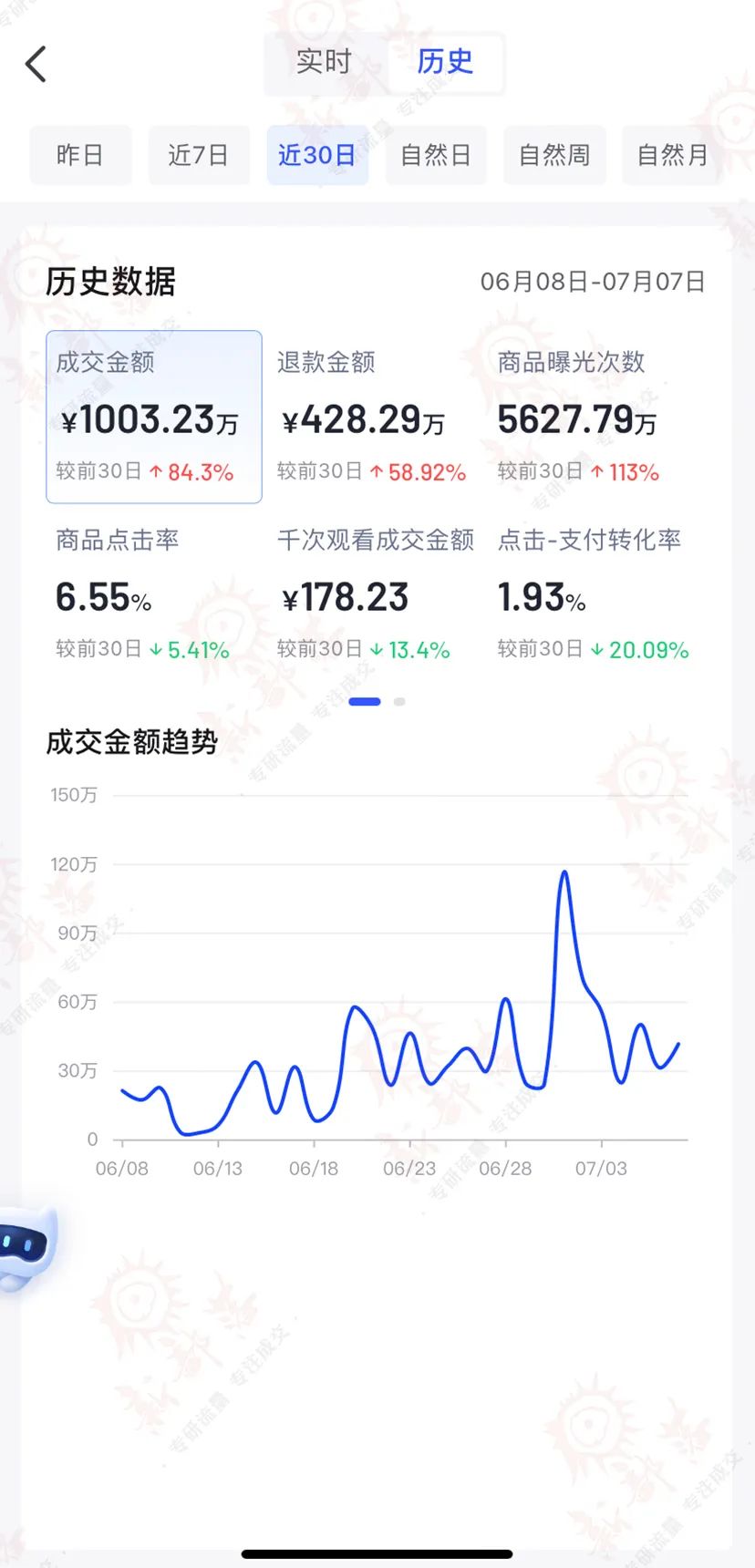Tap the home indicator bar at bottom
Viewport: 755px width, 1568px height.
tap(377, 1553)
